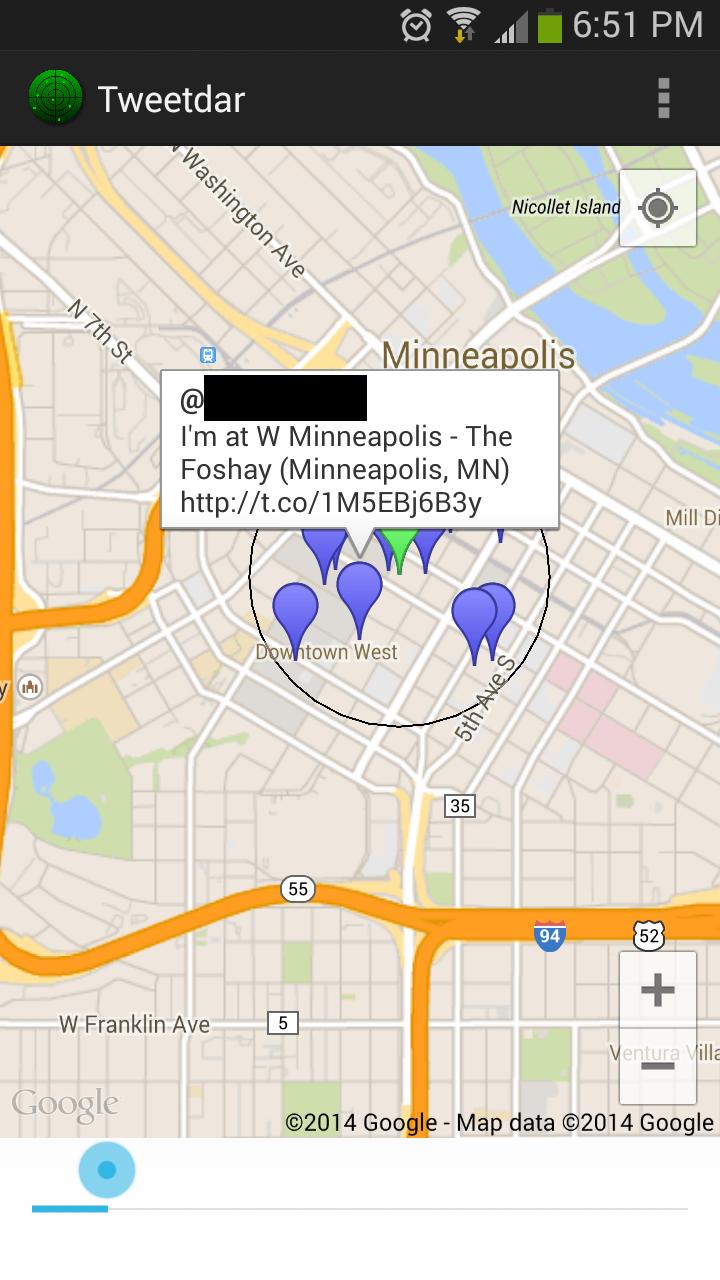720x1280 pixels.
Task: Open the W Minneapolis tweet info window
Action: (359, 450)
